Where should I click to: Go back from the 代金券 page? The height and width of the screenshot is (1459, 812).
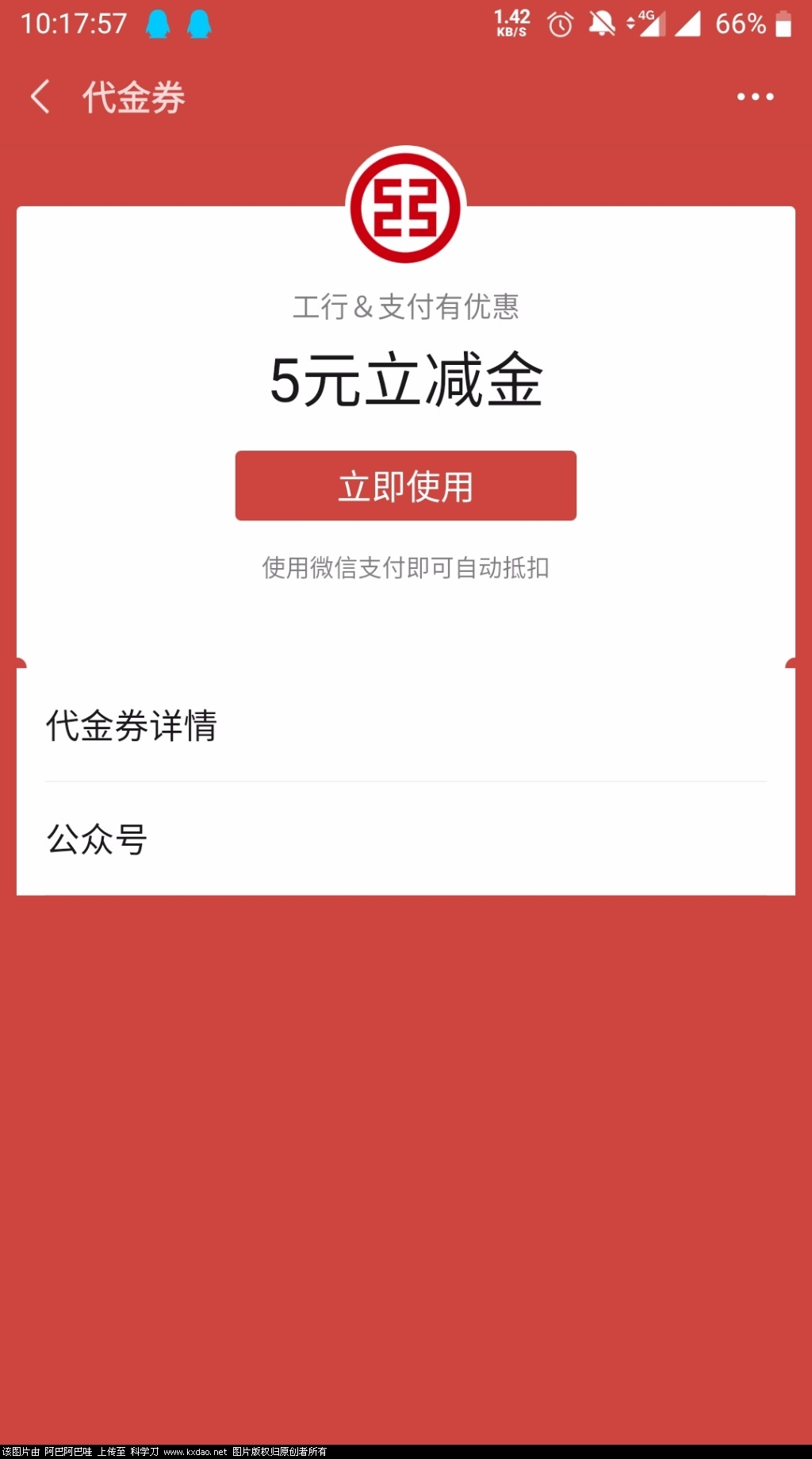pyautogui.click(x=40, y=97)
